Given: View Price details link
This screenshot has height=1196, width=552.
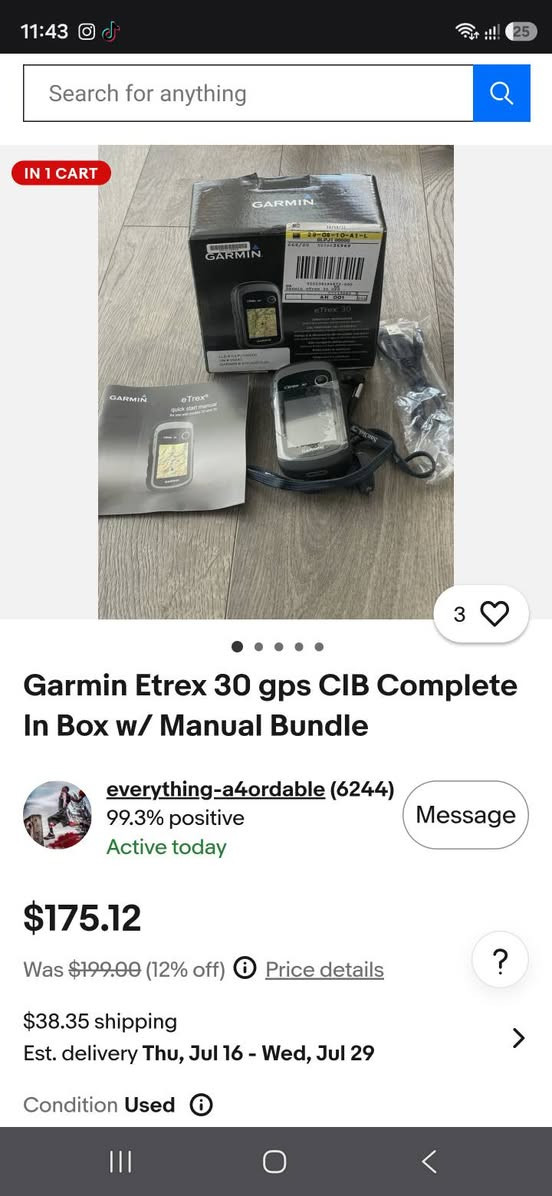Looking at the screenshot, I should point(324,969).
